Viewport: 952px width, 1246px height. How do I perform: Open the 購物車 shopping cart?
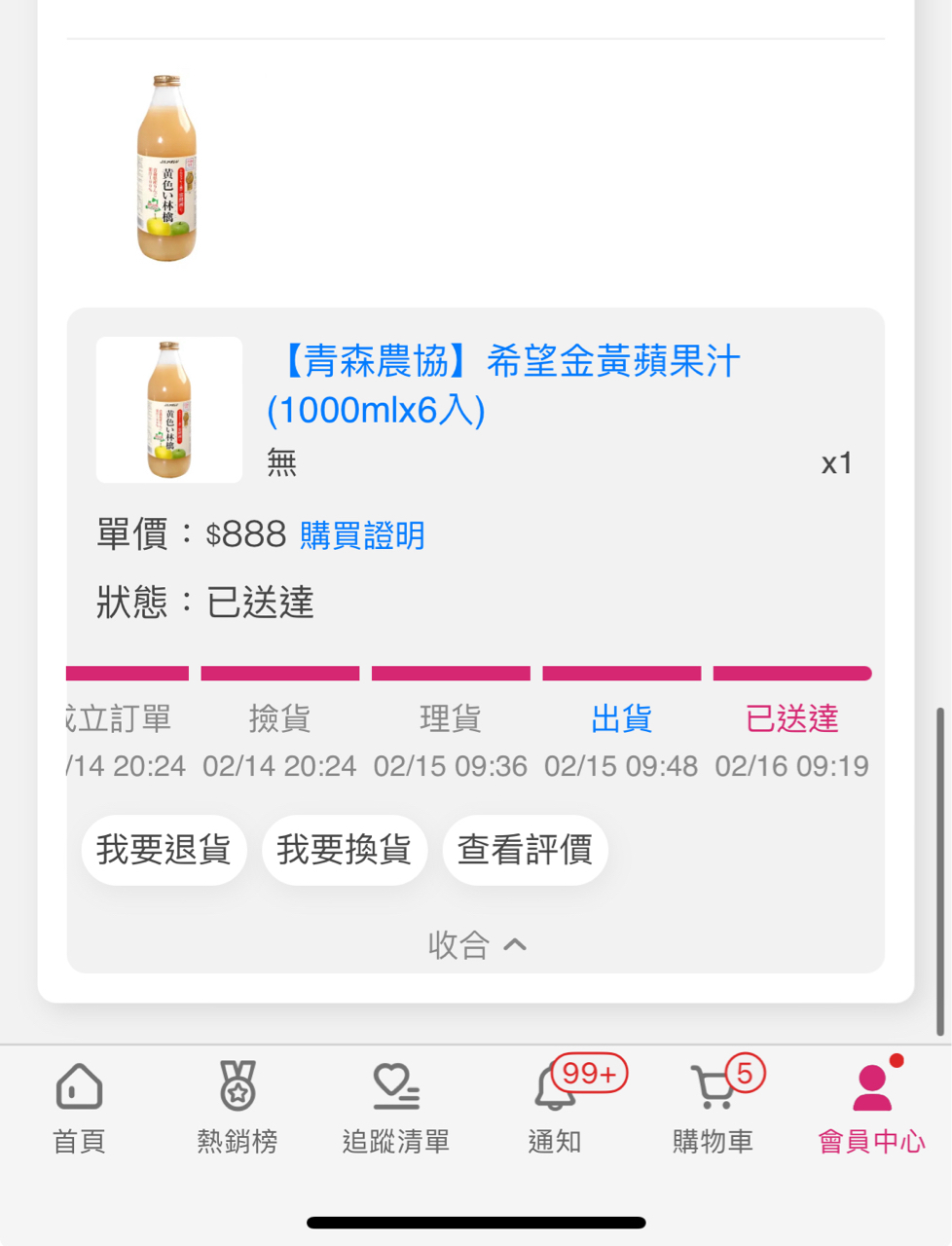point(714,1108)
